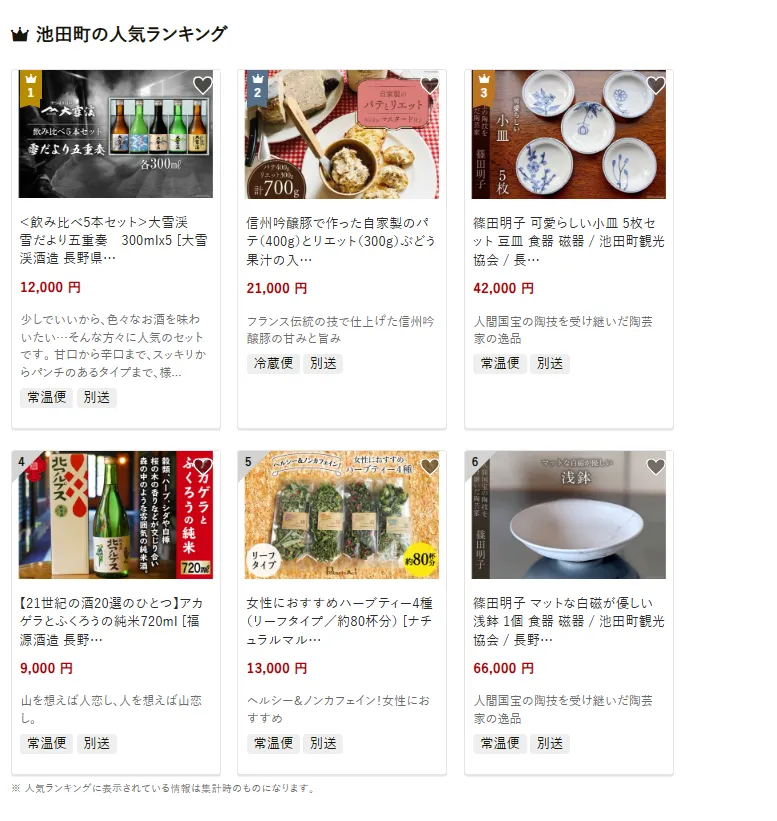Tap the 別送 tag on the herb tea item
The height and width of the screenshot is (821, 777).
click(323, 743)
